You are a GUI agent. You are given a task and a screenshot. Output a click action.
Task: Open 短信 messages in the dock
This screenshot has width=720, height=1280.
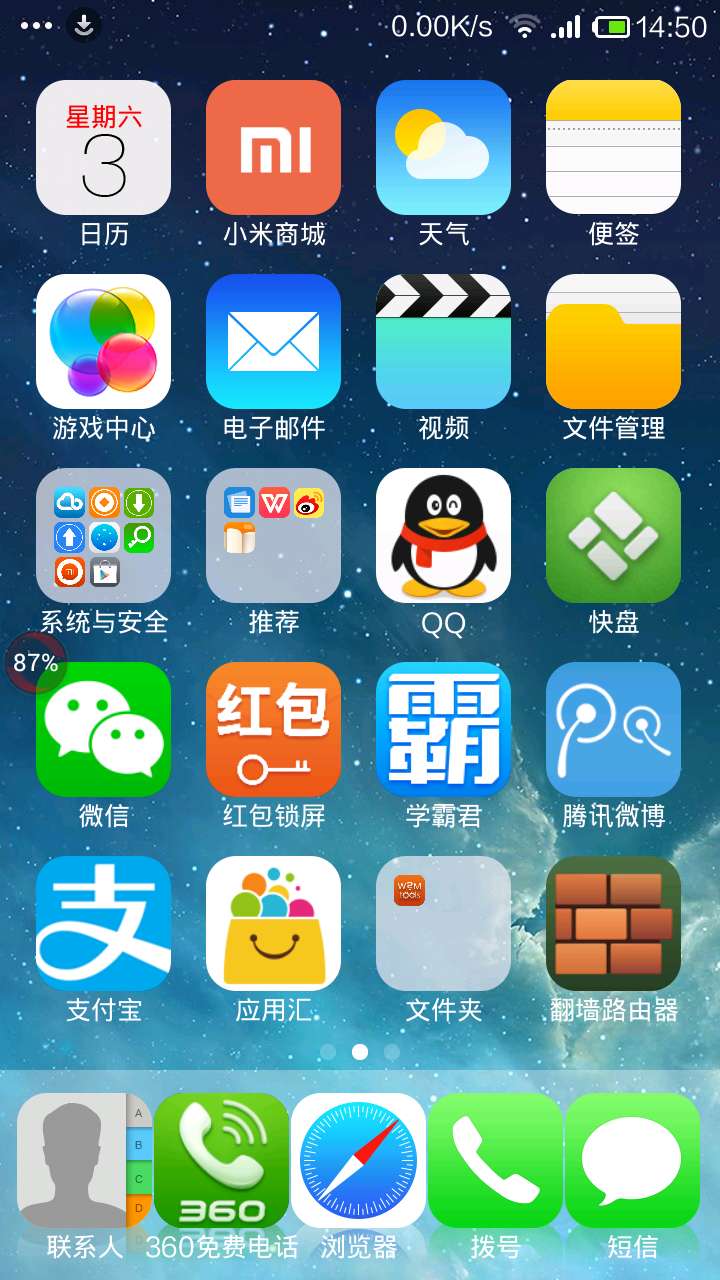tap(632, 1160)
